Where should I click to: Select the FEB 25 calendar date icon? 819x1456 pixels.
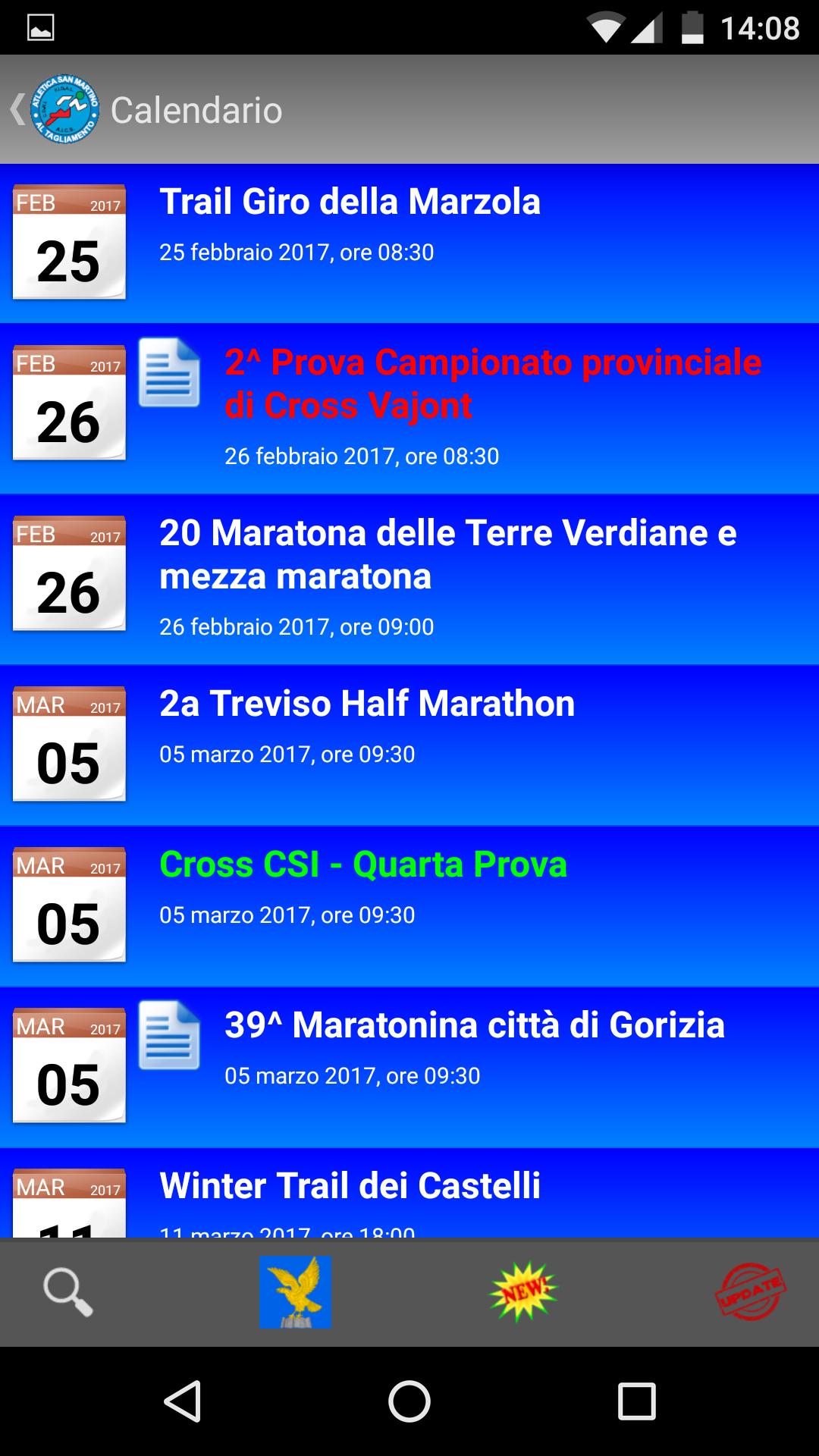[68, 239]
